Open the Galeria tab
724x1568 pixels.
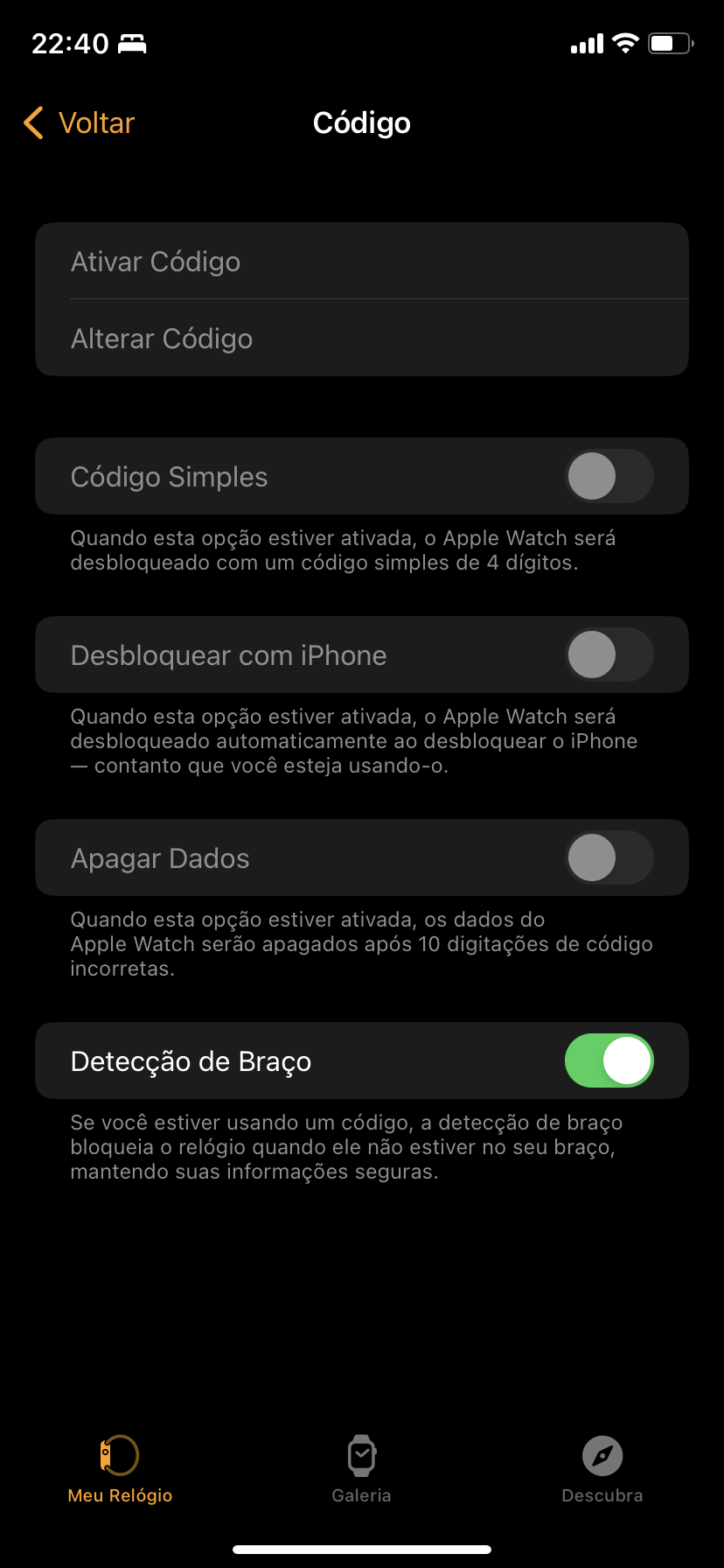(x=361, y=1469)
